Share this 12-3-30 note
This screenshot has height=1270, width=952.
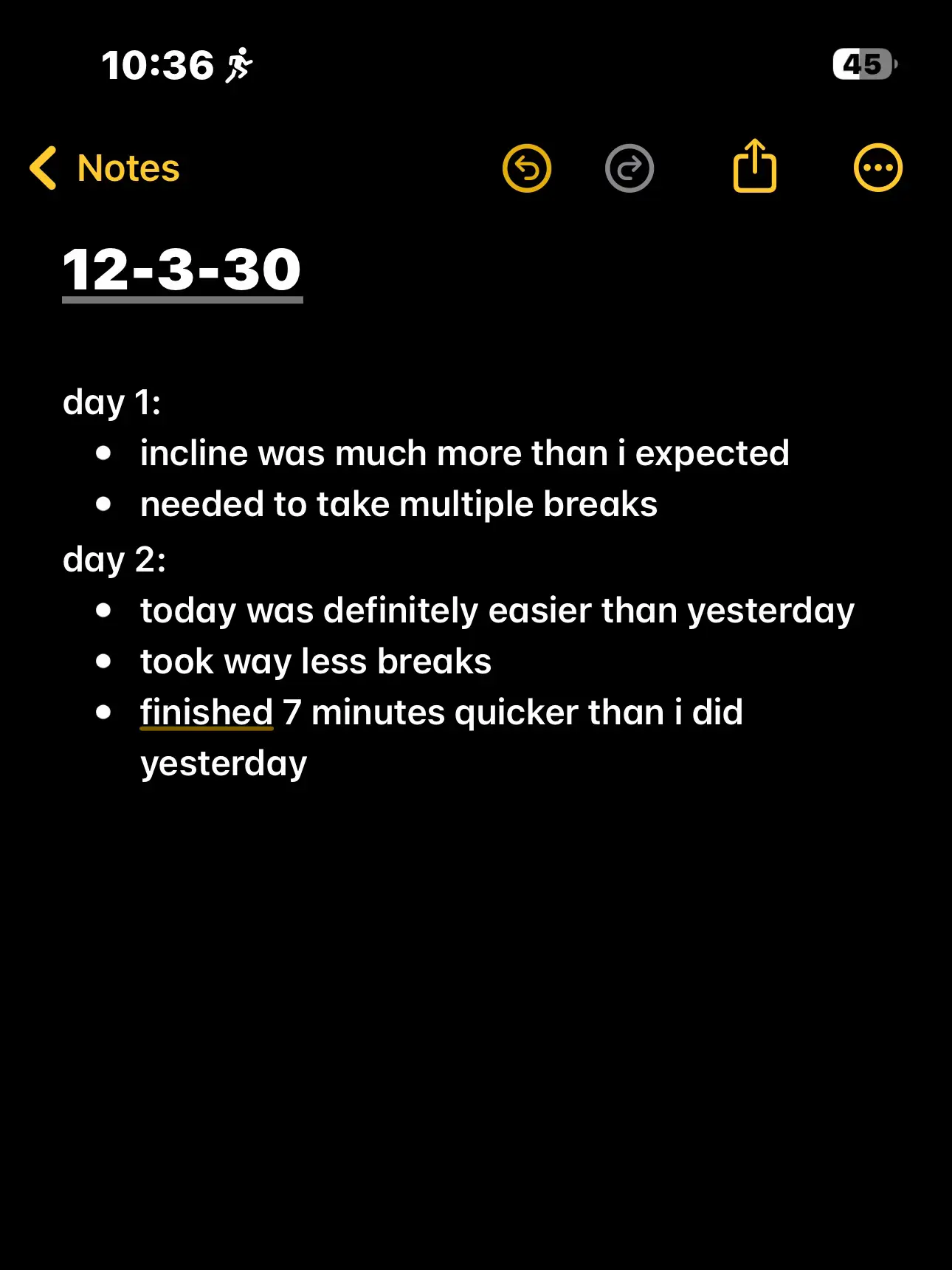[754, 167]
